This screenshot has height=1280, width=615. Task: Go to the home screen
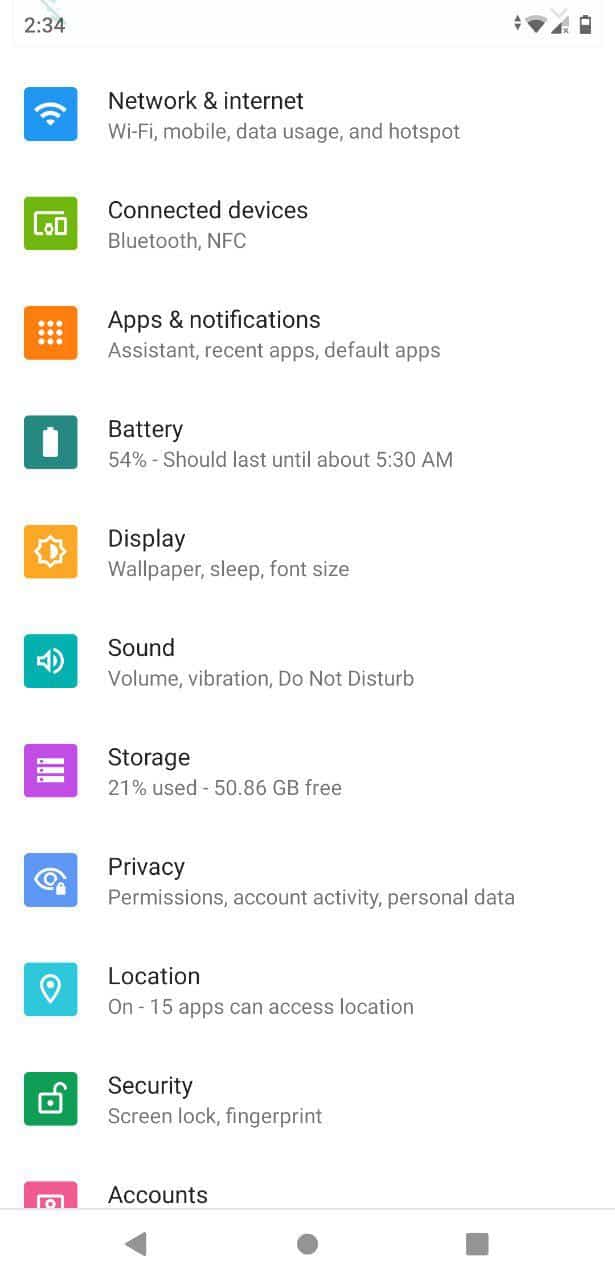[307, 1244]
